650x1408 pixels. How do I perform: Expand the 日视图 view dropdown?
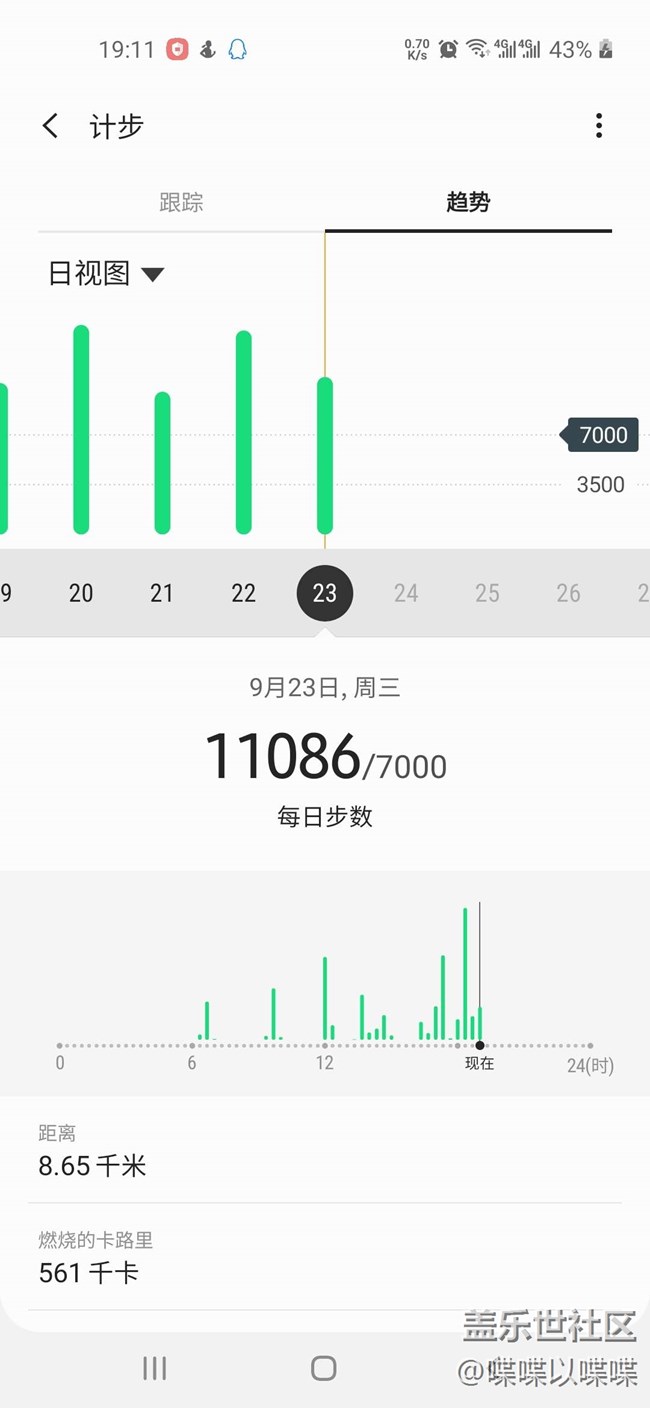point(106,273)
